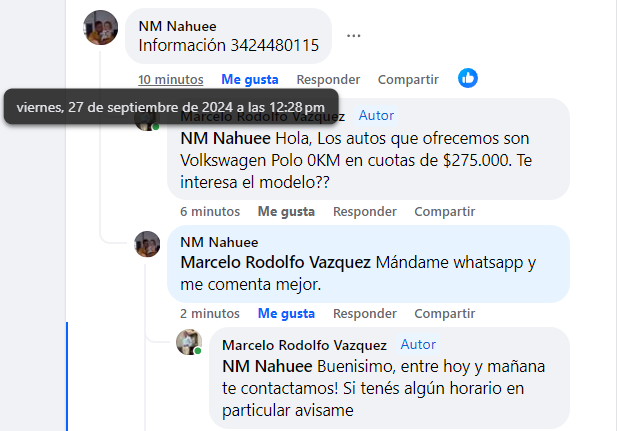
Task: Like the Volkswagen Polo 0KM reply
Action: pyautogui.click(x=286, y=211)
